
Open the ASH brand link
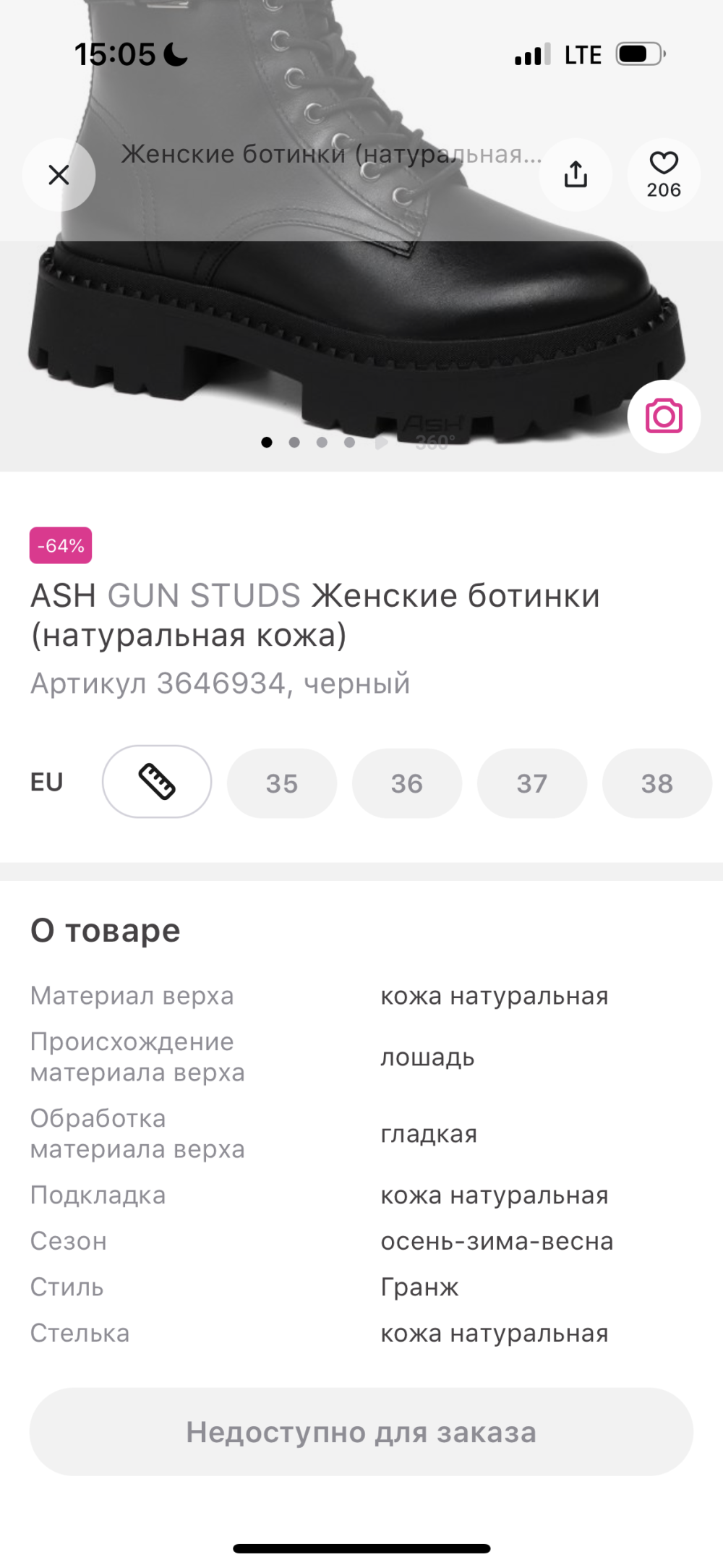(65, 596)
